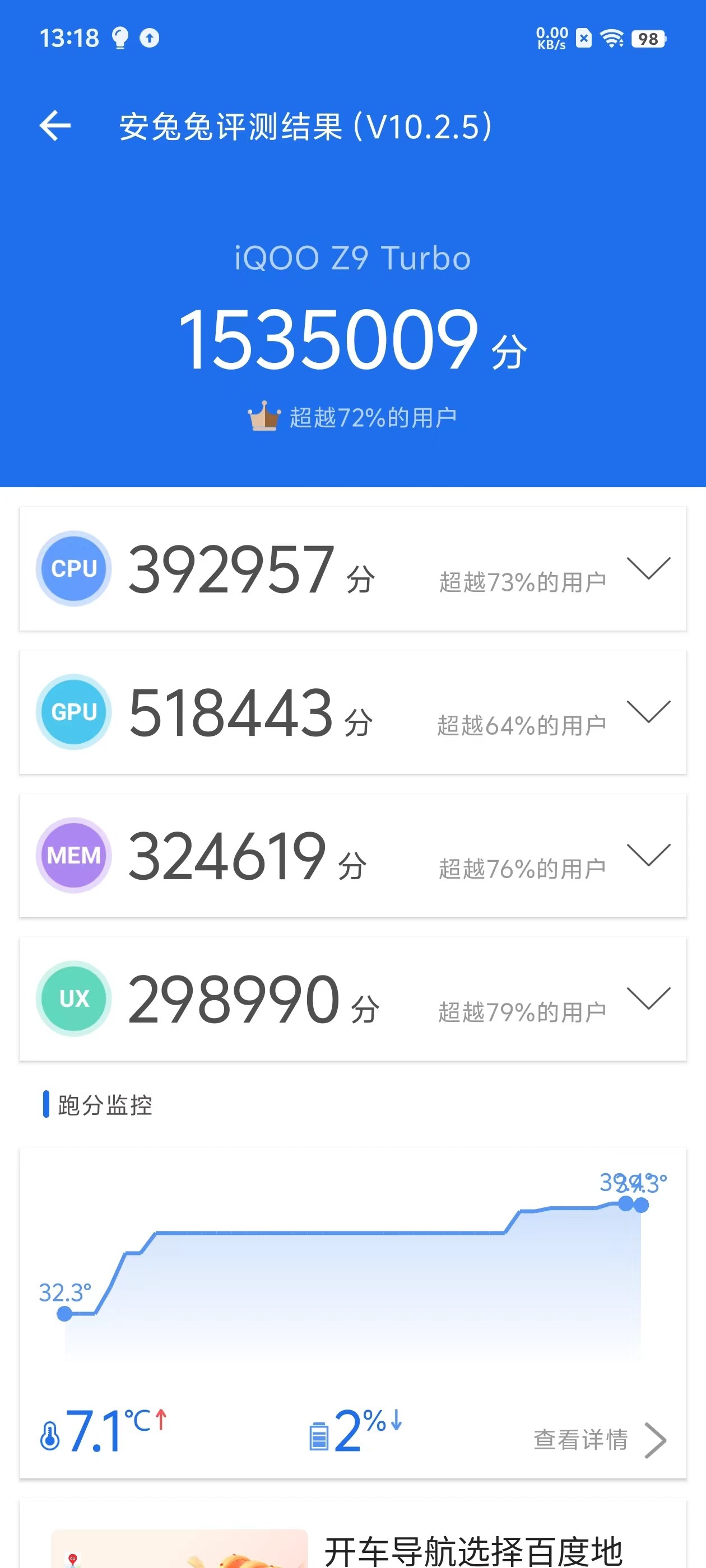Expand the MEM score details
The width and height of the screenshot is (706, 1568).
[648, 855]
